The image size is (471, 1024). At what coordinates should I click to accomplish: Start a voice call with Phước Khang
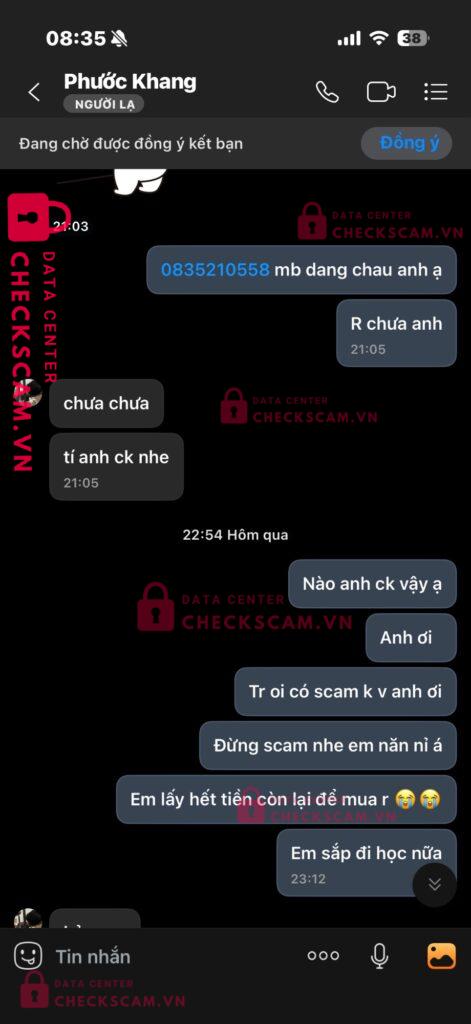(x=327, y=92)
